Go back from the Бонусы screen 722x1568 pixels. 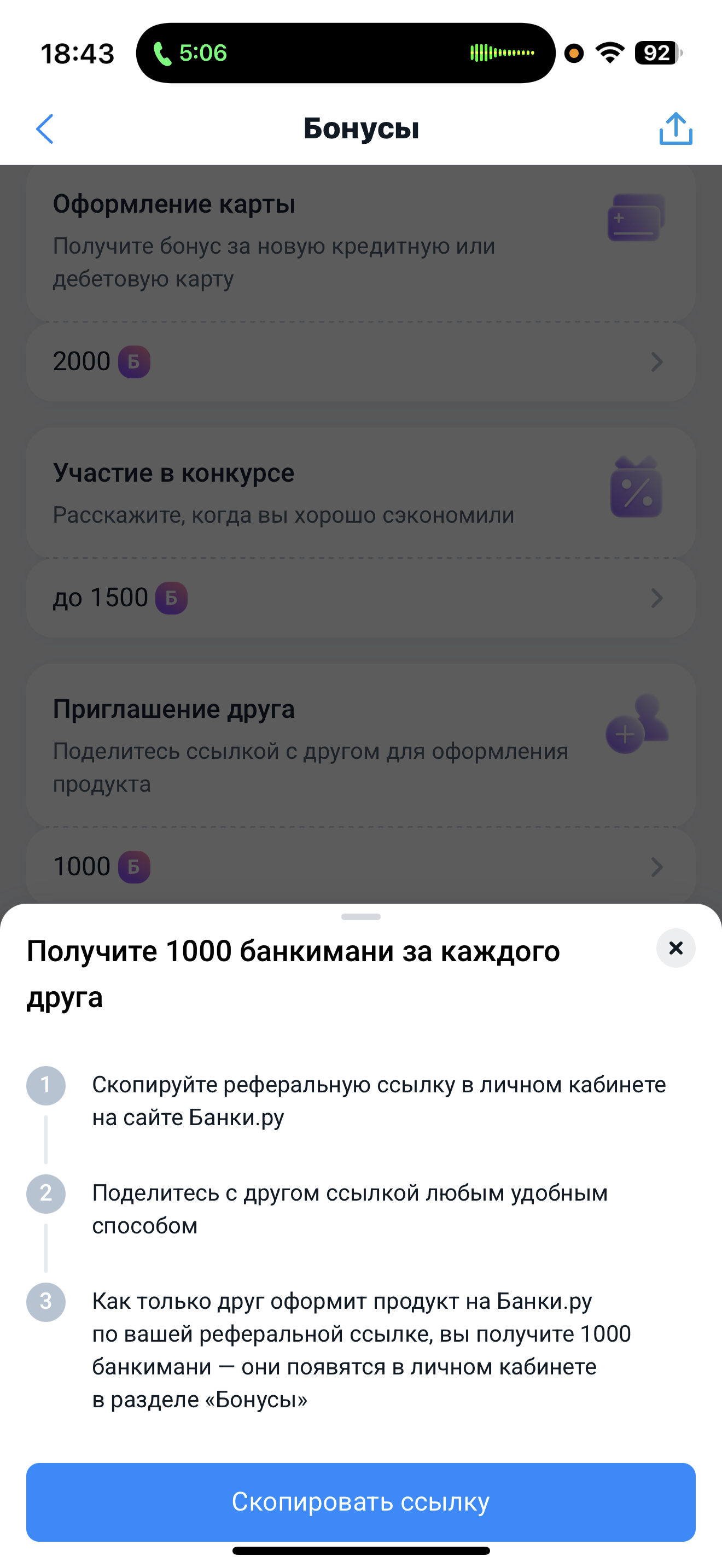(45, 128)
